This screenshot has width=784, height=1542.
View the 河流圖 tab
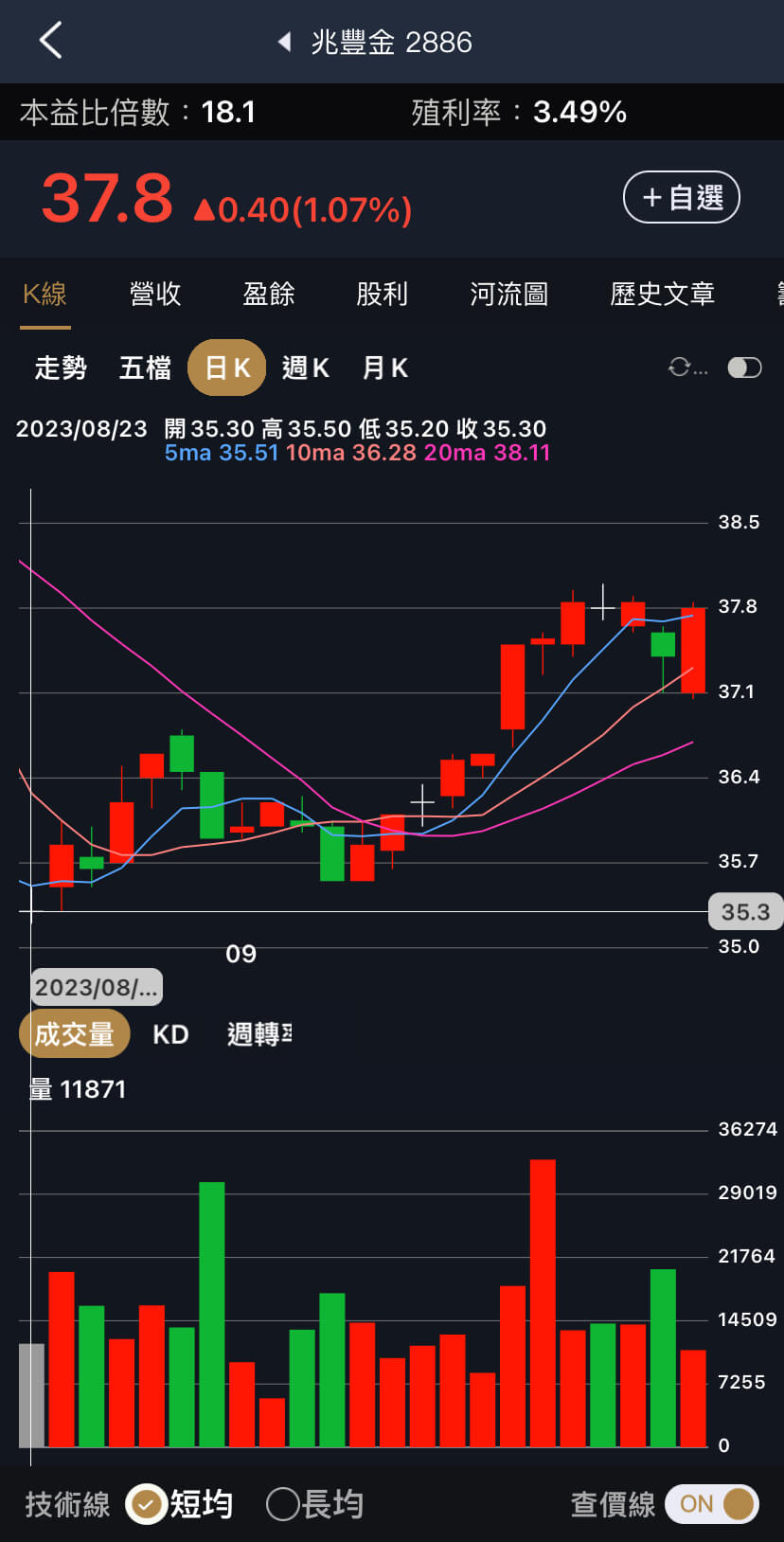click(x=509, y=294)
